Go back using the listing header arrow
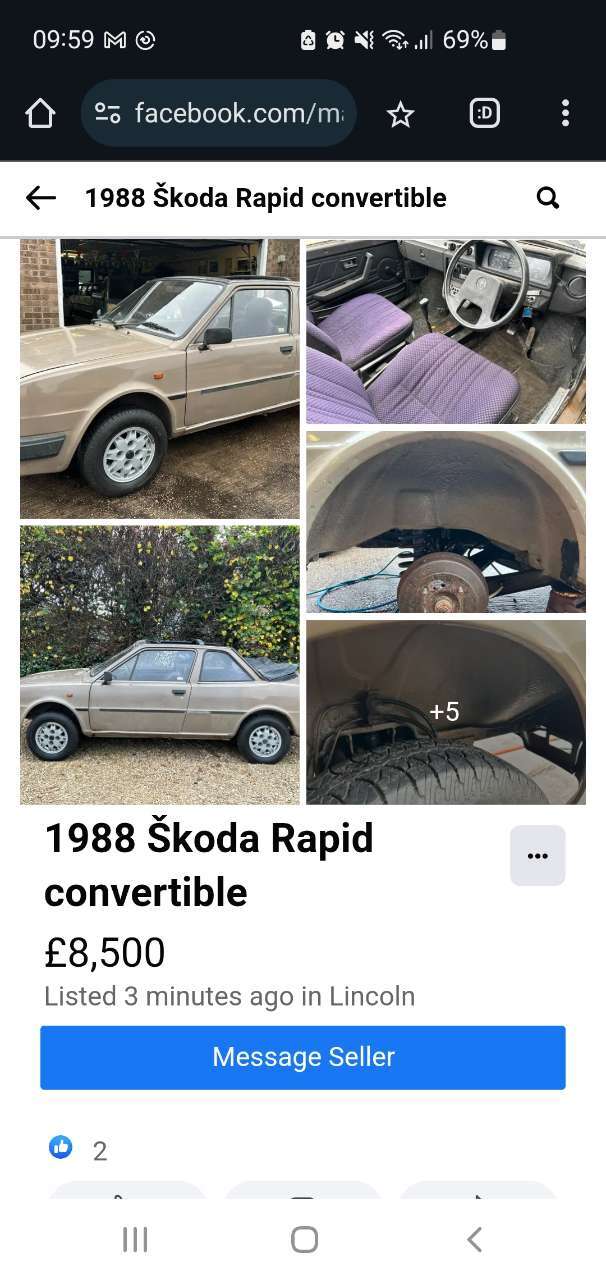The image size is (606, 1280). (41, 198)
